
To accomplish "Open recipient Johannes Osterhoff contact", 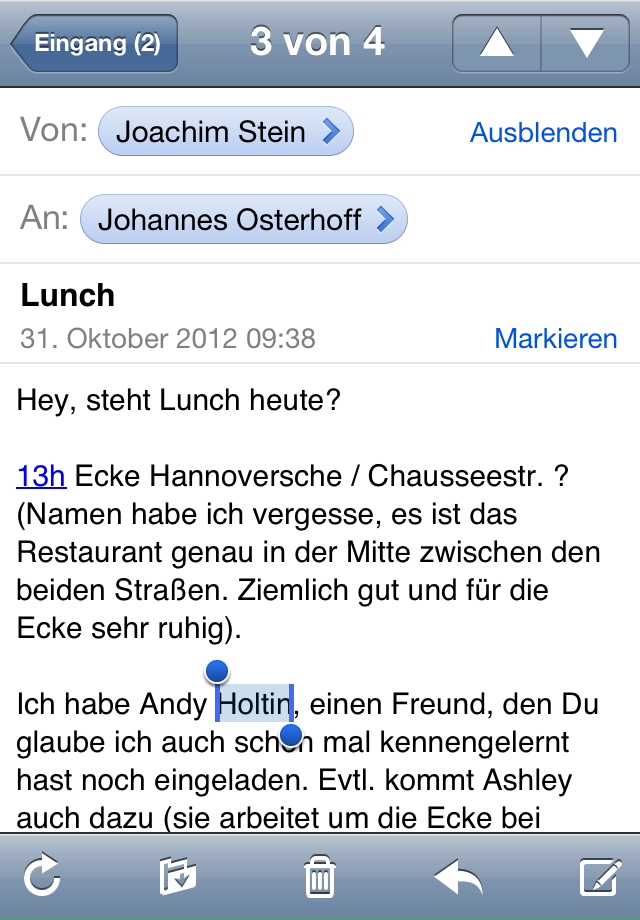I will (244, 220).
